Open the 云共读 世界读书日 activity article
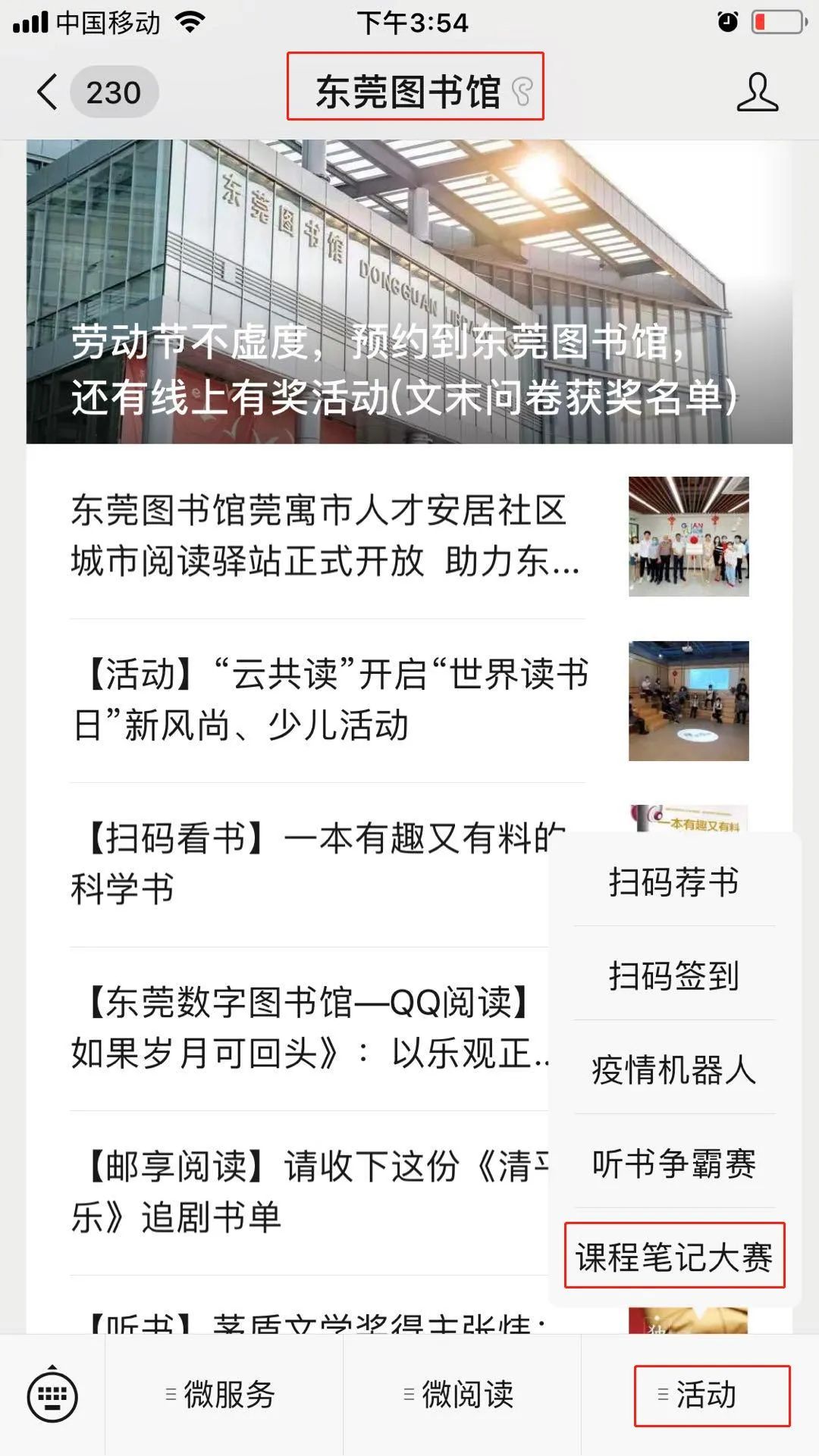Screen dimensions: 819x1456 (409, 700)
